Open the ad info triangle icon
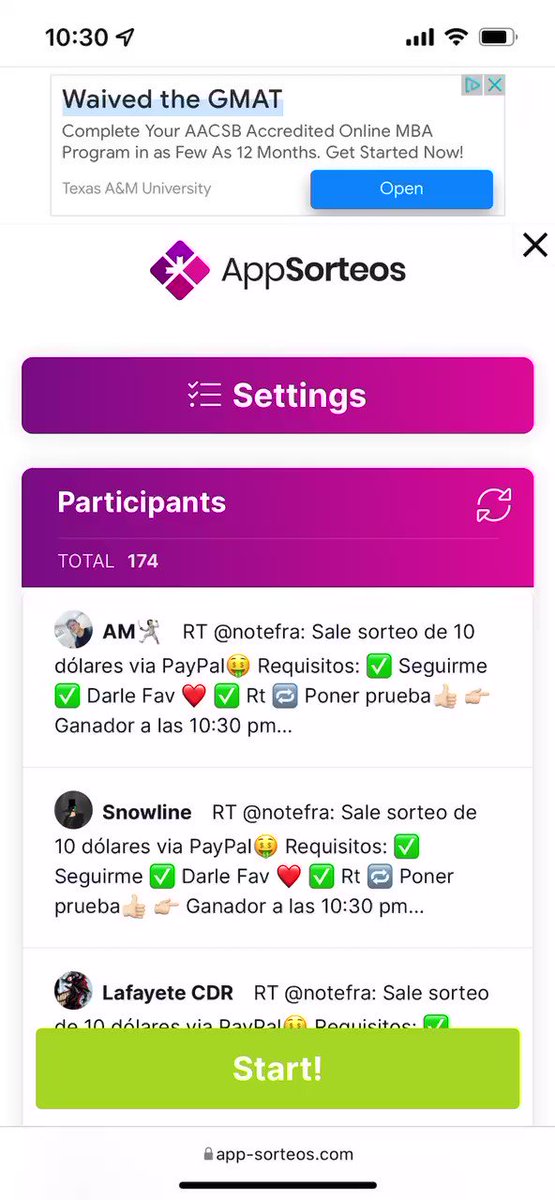 point(473,85)
